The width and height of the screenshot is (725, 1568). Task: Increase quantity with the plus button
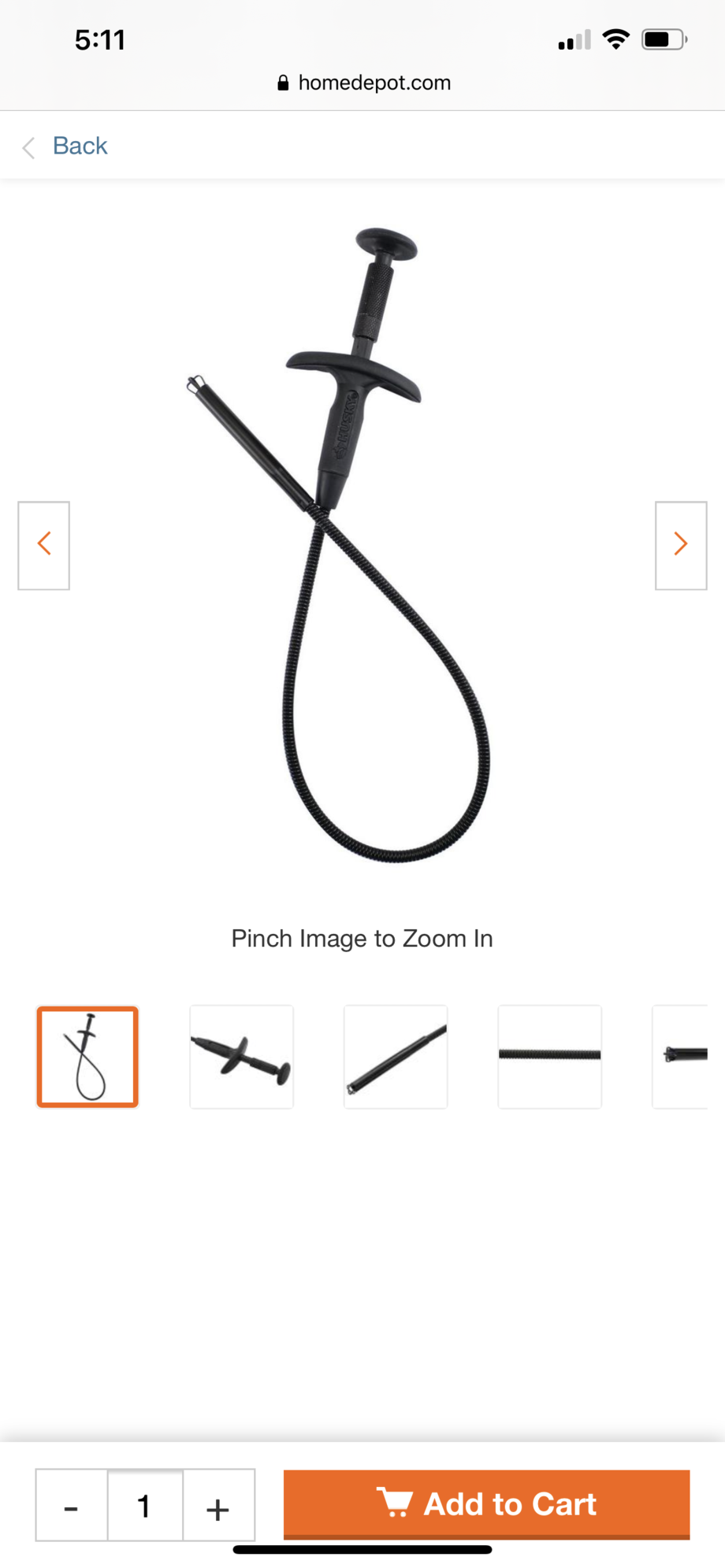(218, 1505)
